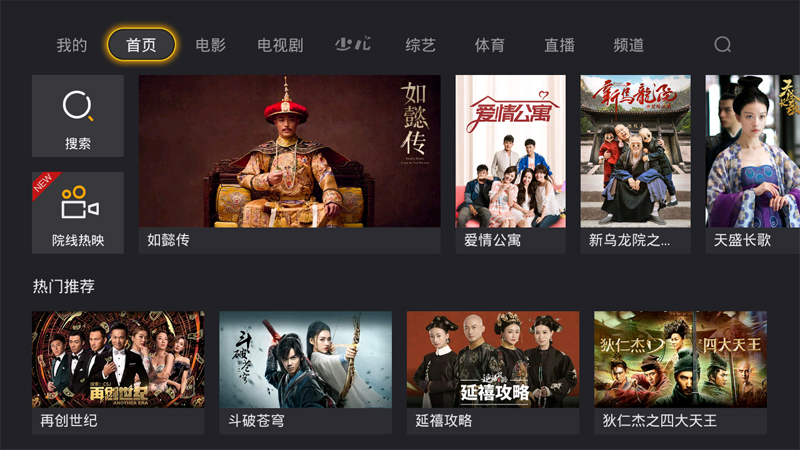The width and height of the screenshot is (800, 450).
Task: Open the 电视剧 tab
Action: pos(280,45)
